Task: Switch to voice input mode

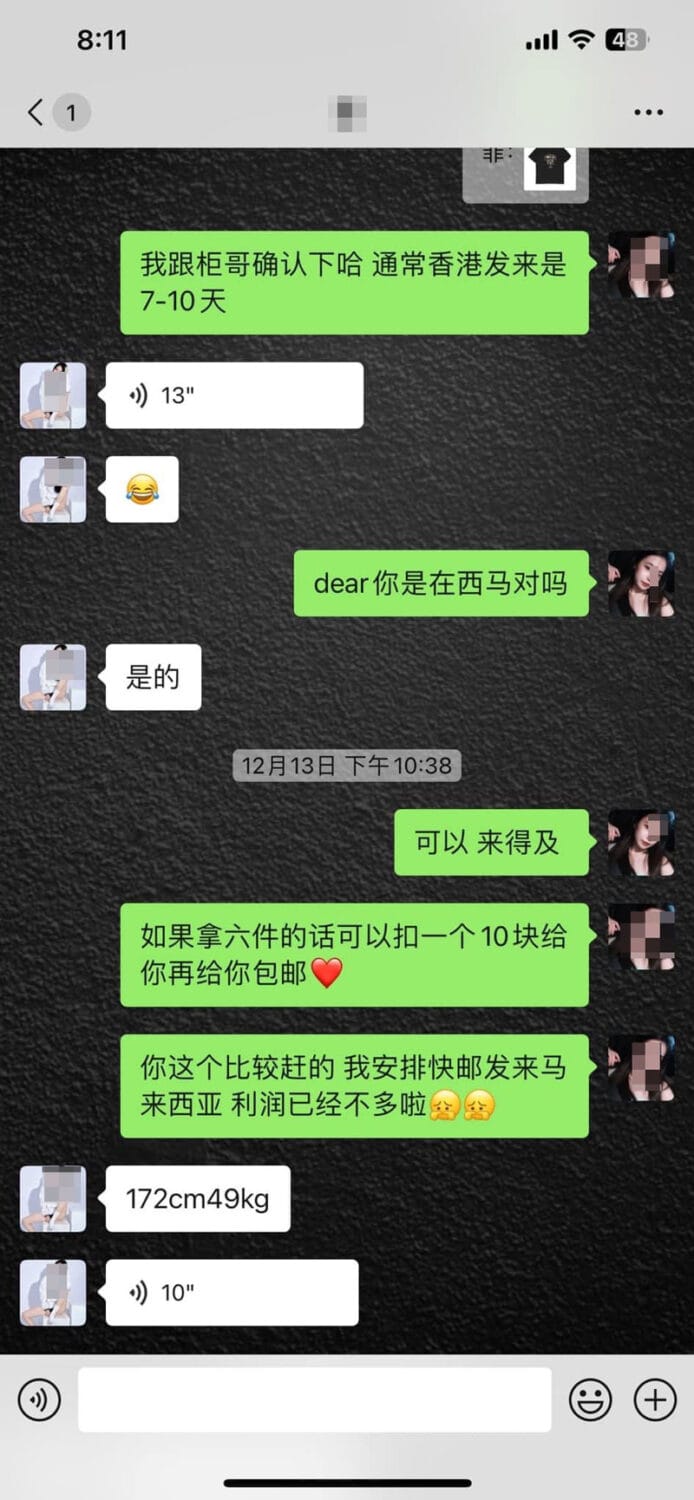Action: [x=39, y=1400]
